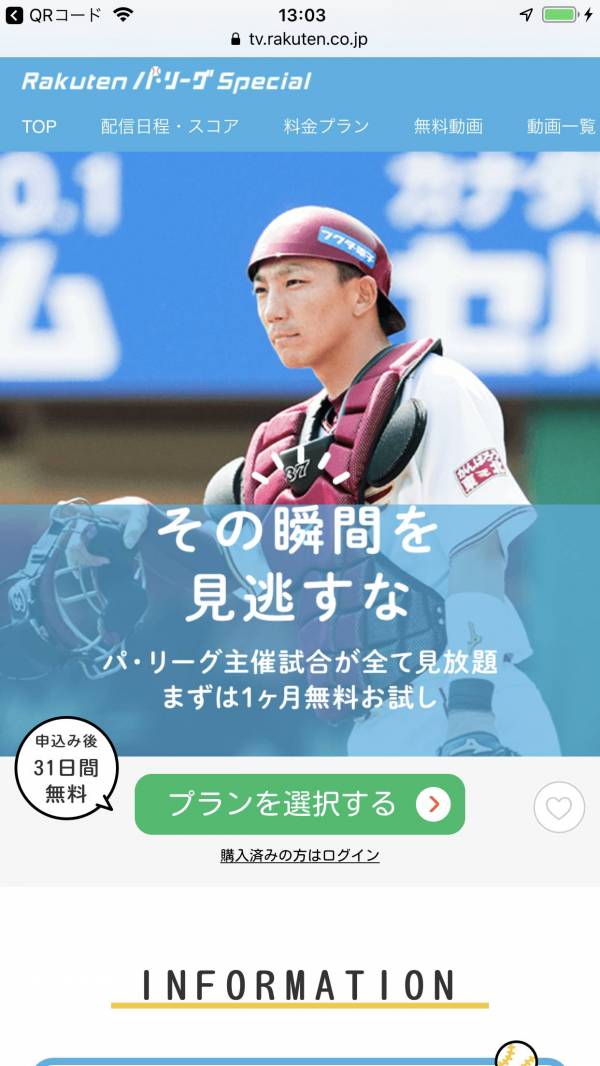This screenshot has height=1066, width=600.
Task: Open the Rakuten パ・リーグ Special logo
Action: click(x=166, y=81)
